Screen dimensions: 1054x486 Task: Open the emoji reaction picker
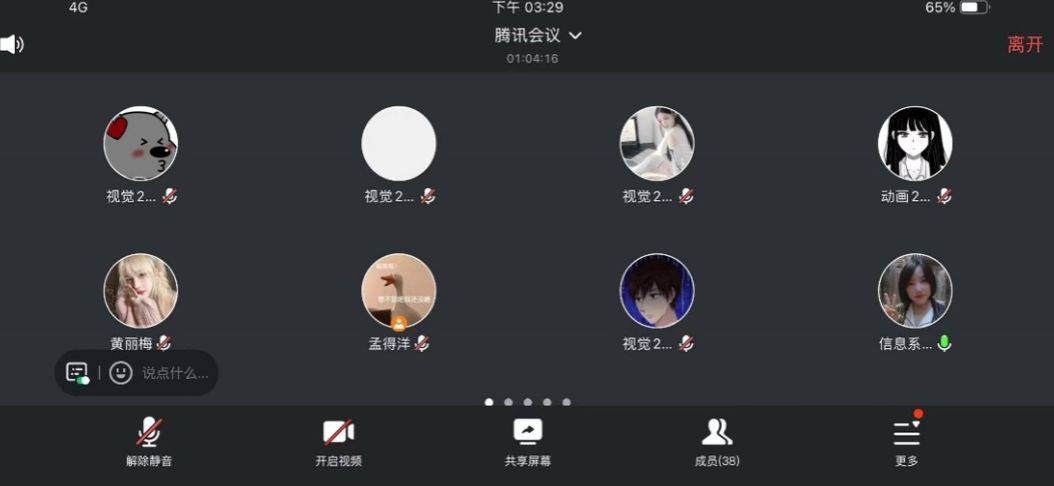(x=121, y=373)
